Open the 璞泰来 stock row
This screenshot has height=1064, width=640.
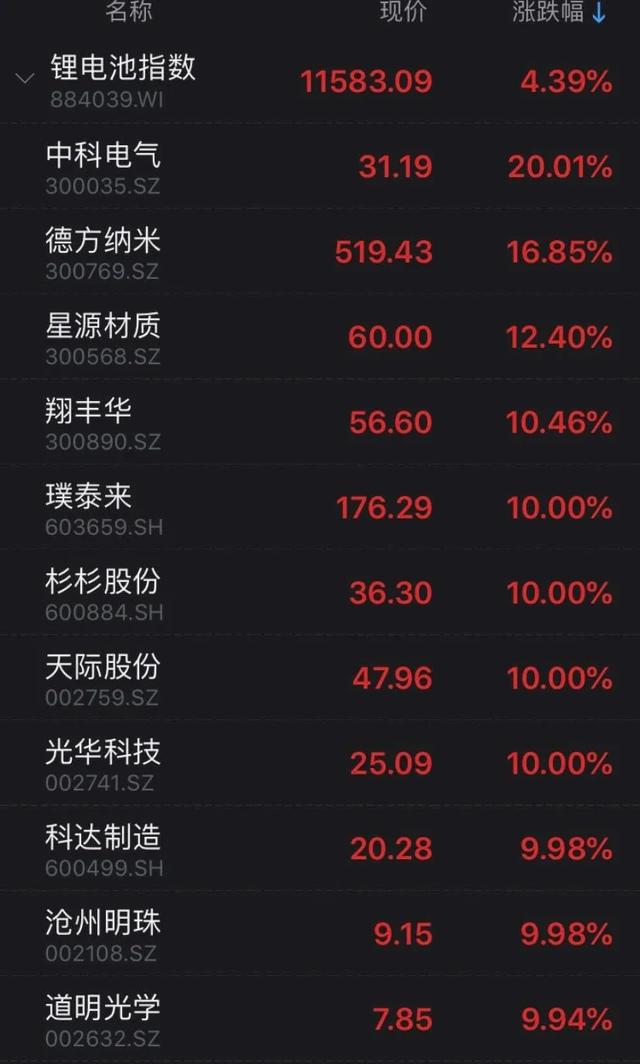[x=320, y=508]
